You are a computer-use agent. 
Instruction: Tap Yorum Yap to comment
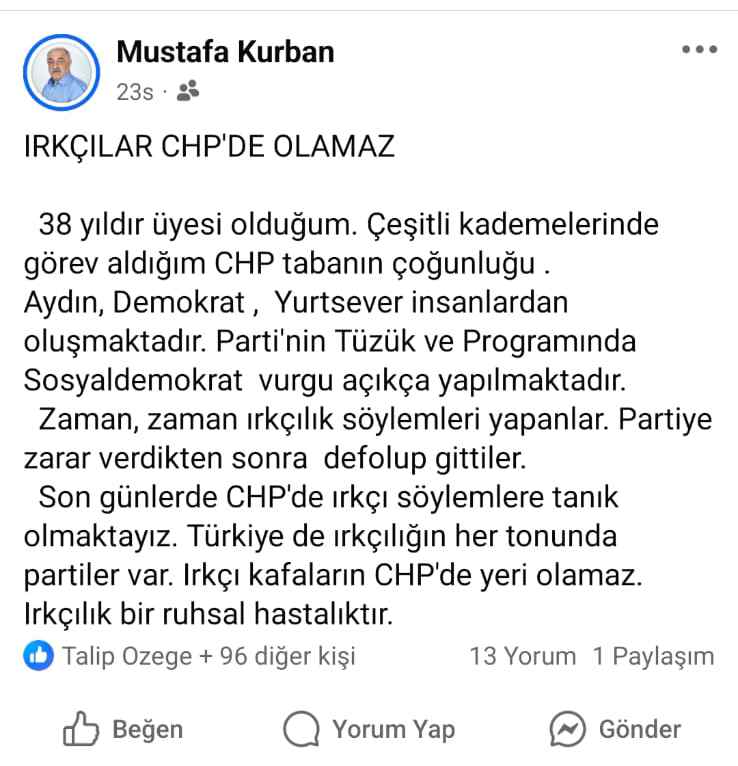369,729
